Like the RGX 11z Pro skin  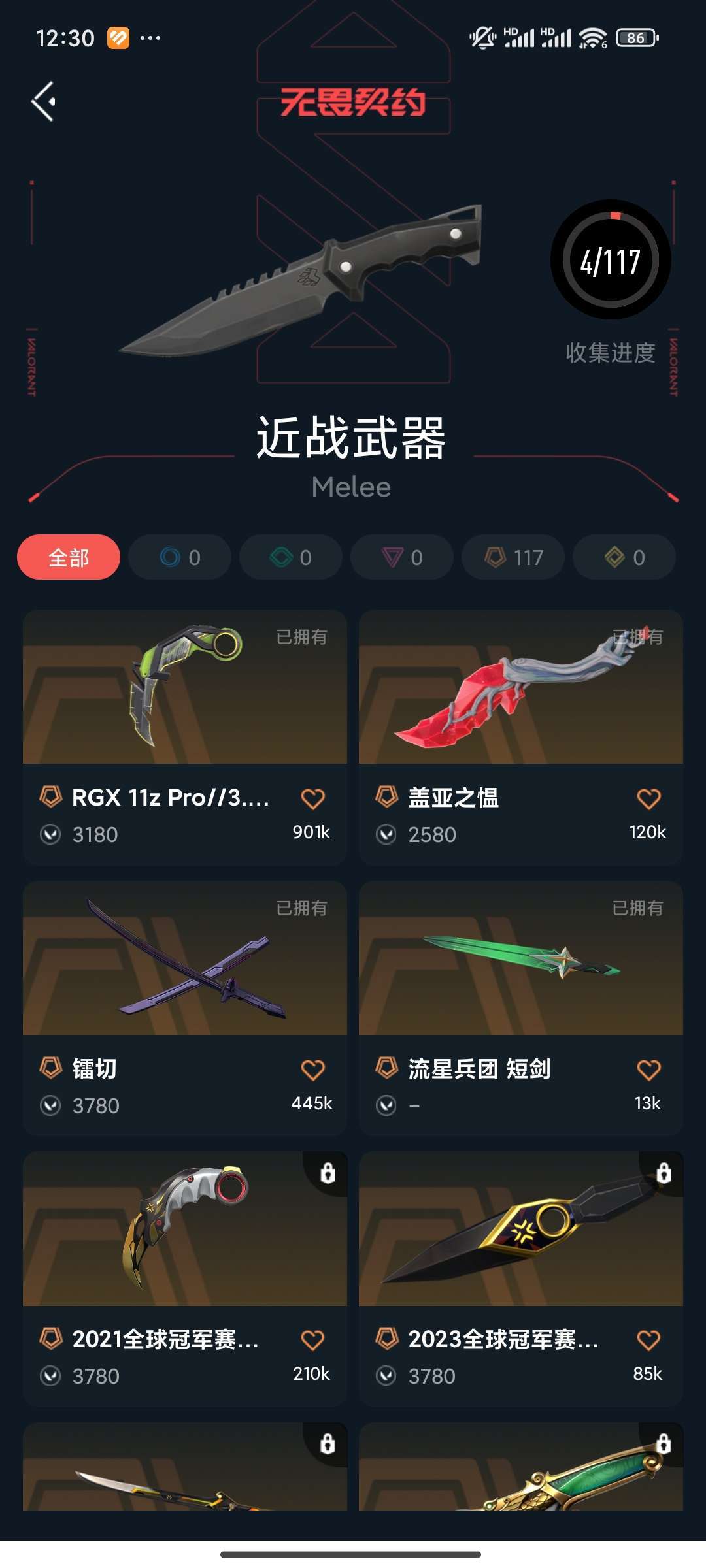coord(312,798)
